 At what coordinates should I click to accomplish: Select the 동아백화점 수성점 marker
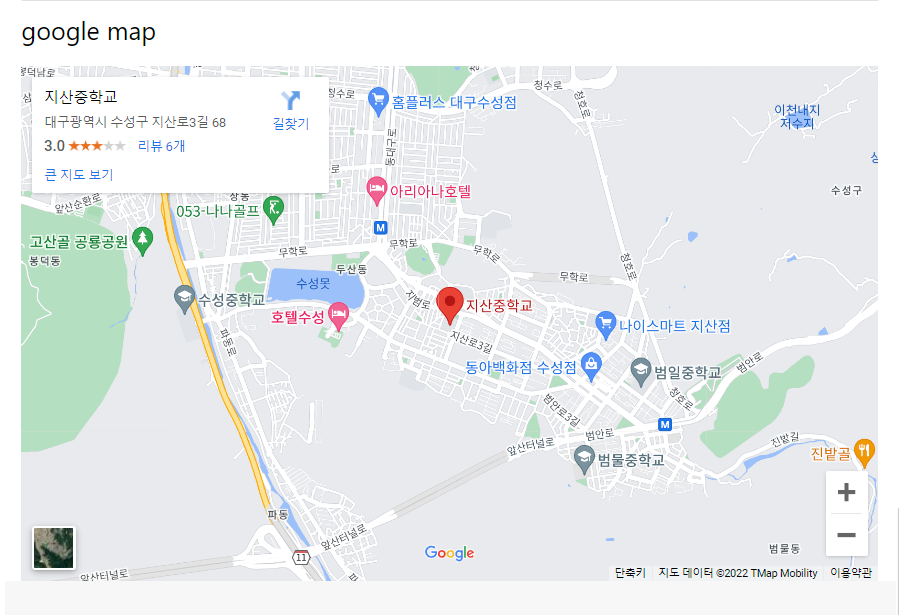pyautogui.click(x=592, y=364)
